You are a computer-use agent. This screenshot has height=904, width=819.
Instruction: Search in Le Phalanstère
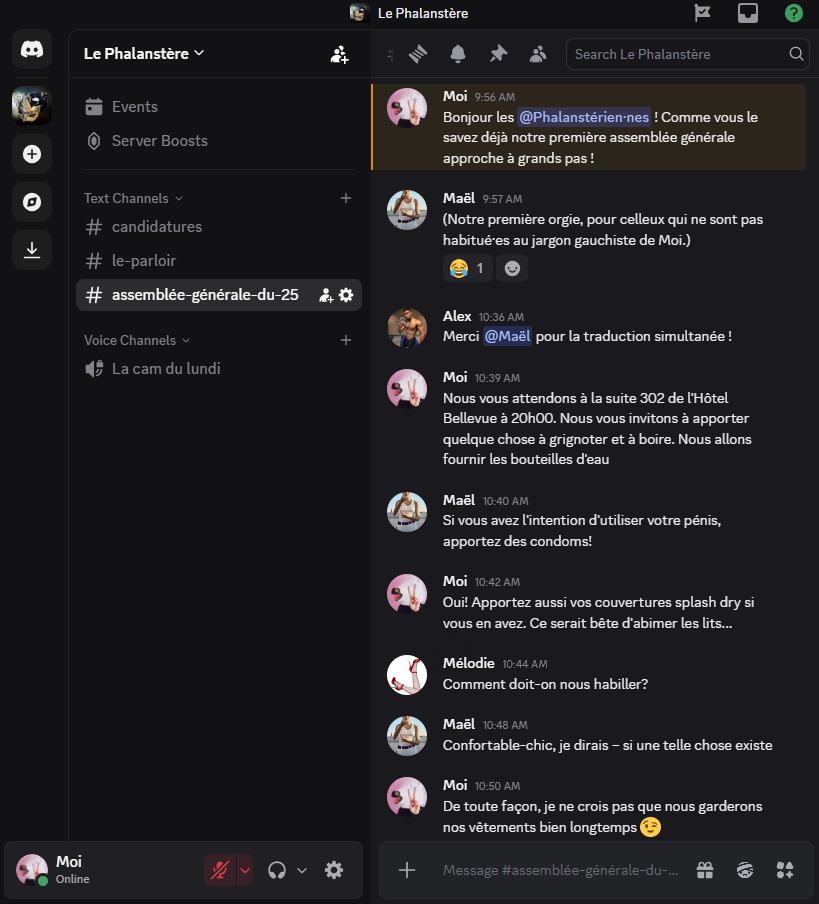pyautogui.click(x=680, y=54)
